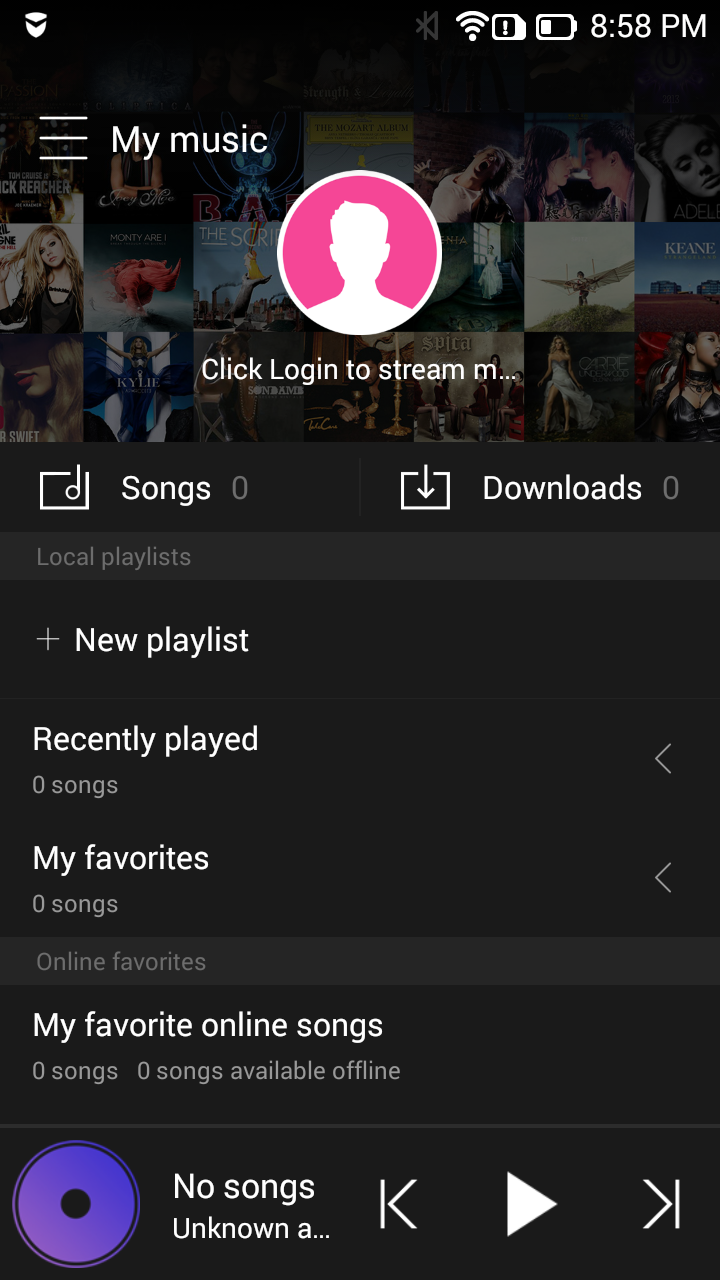Skip to the previous track

tap(398, 1203)
